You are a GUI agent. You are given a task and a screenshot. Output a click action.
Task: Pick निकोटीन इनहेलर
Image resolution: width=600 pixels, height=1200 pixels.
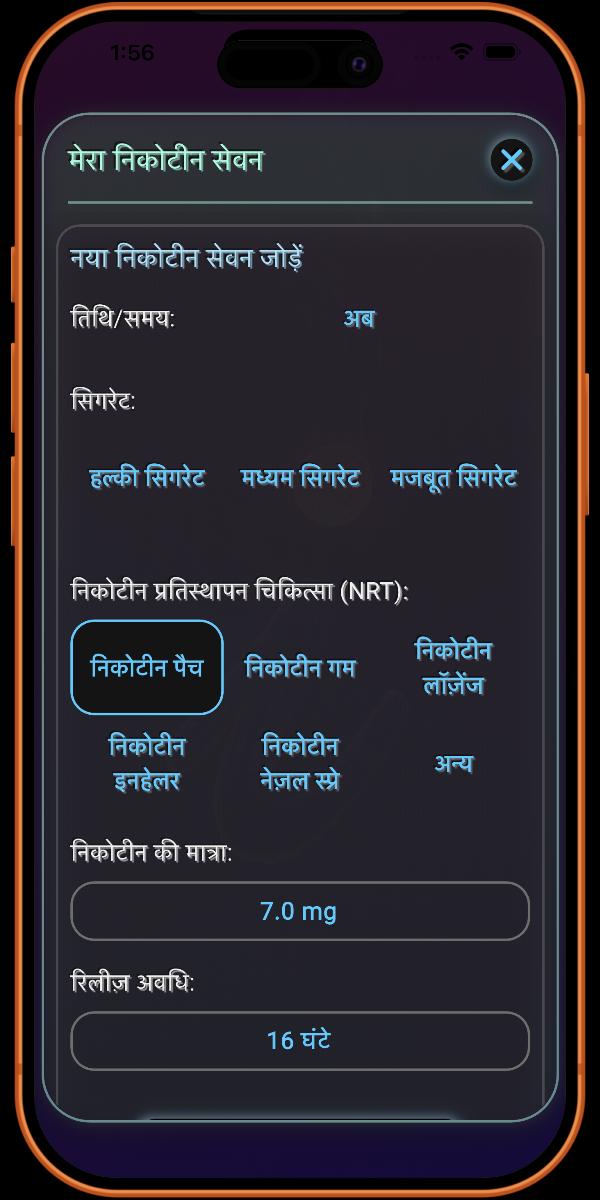tap(147, 763)
